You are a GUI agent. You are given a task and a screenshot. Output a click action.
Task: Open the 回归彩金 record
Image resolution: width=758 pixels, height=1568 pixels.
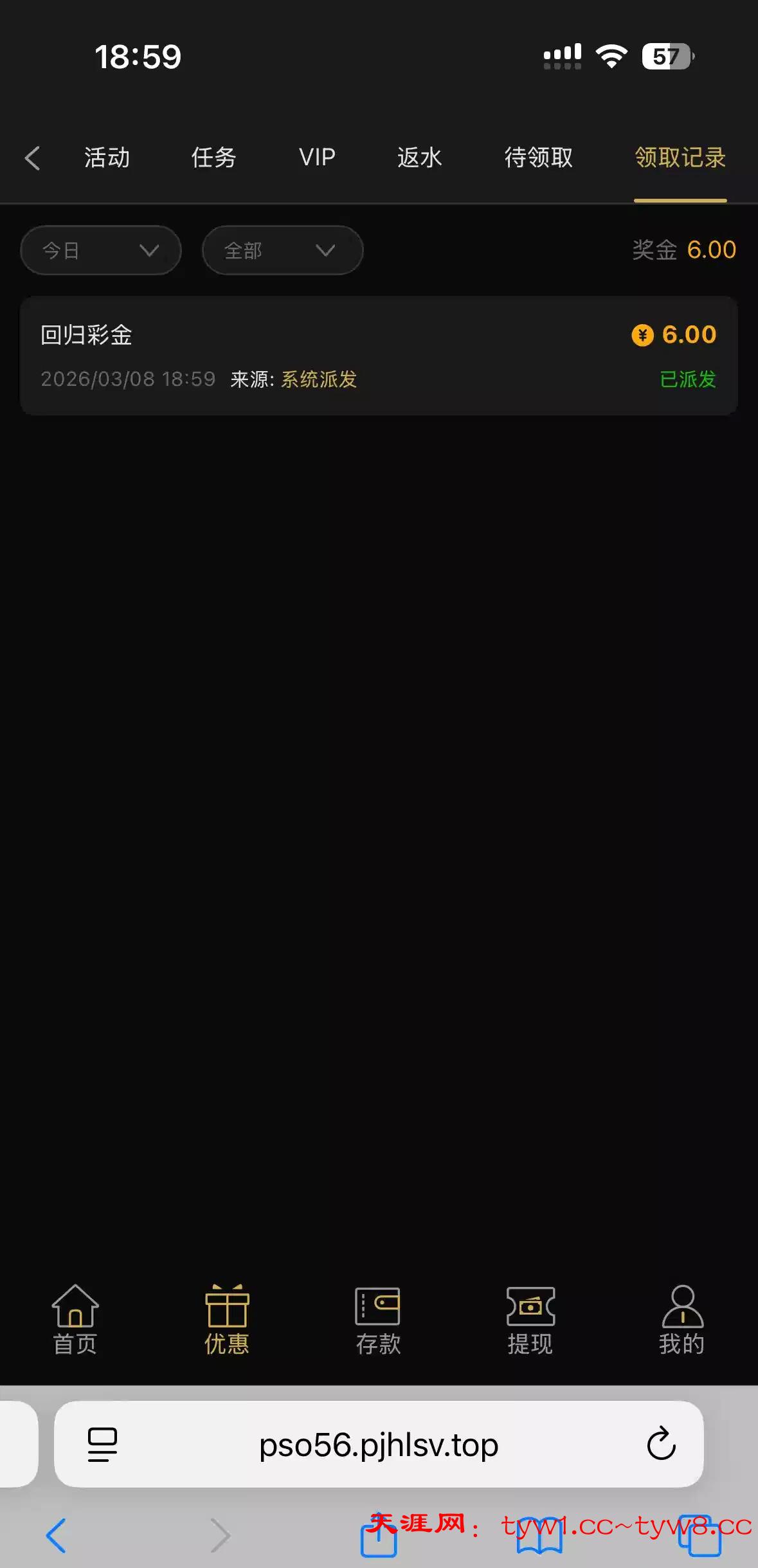(x=378, y=356)
